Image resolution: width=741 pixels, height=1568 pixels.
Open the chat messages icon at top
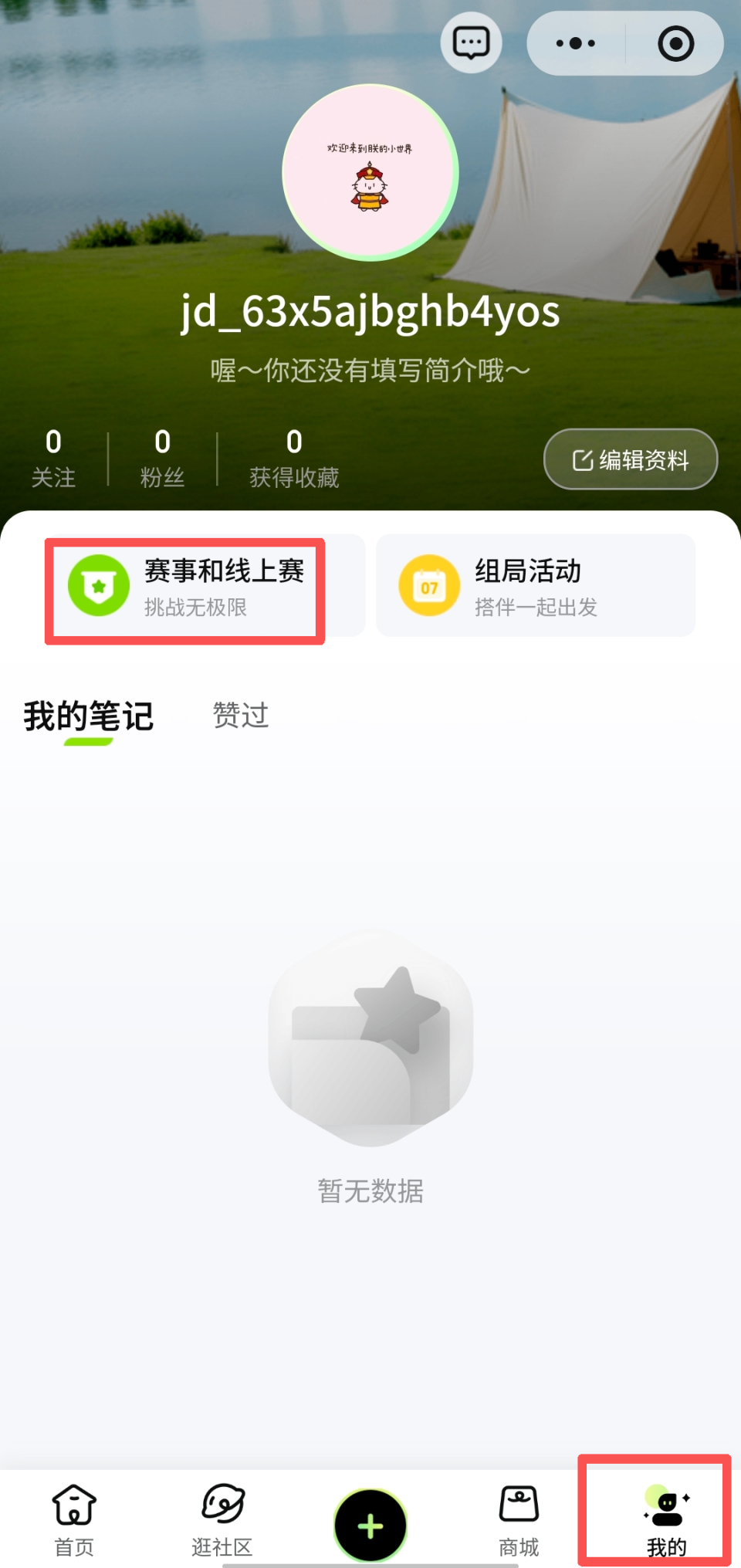pos(470,42)
